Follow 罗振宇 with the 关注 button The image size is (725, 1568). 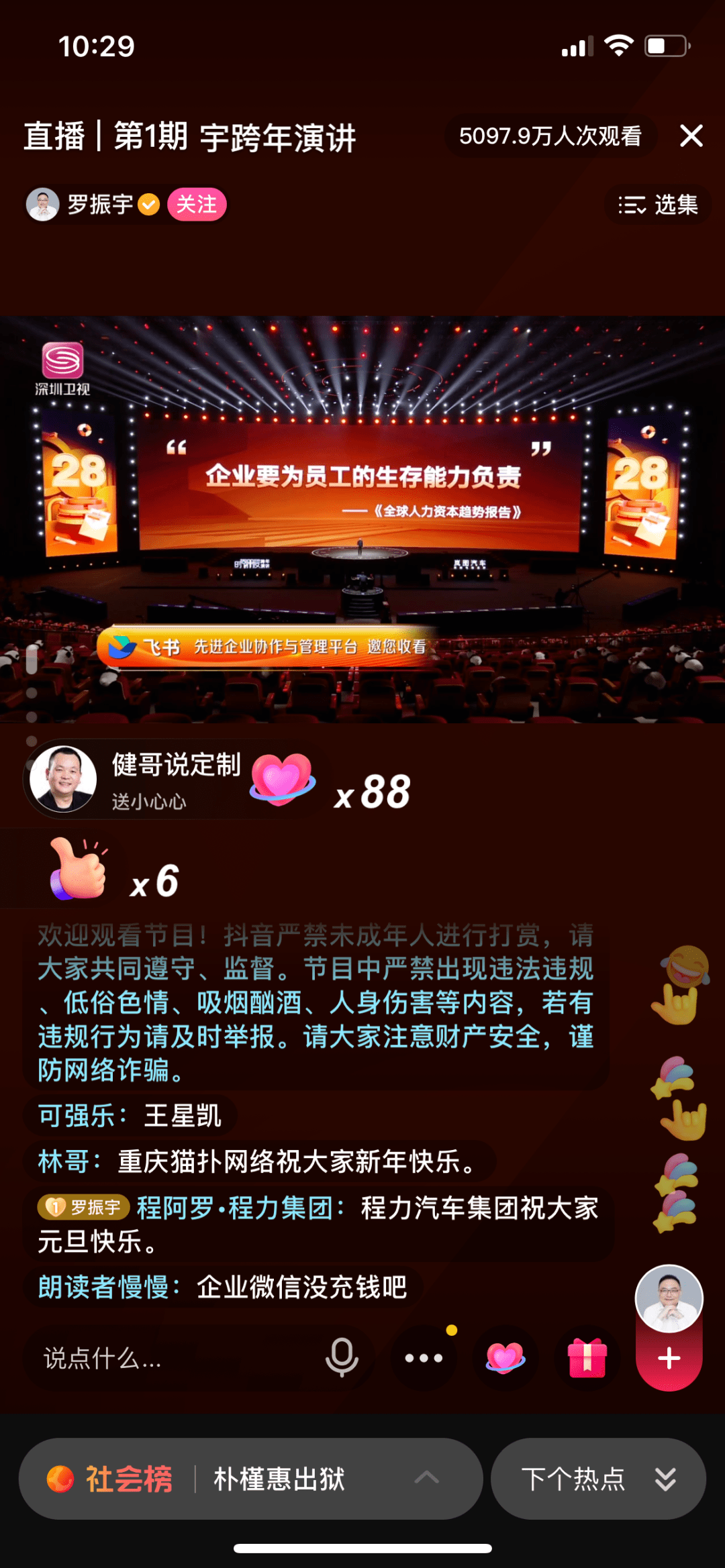[196, 205]
